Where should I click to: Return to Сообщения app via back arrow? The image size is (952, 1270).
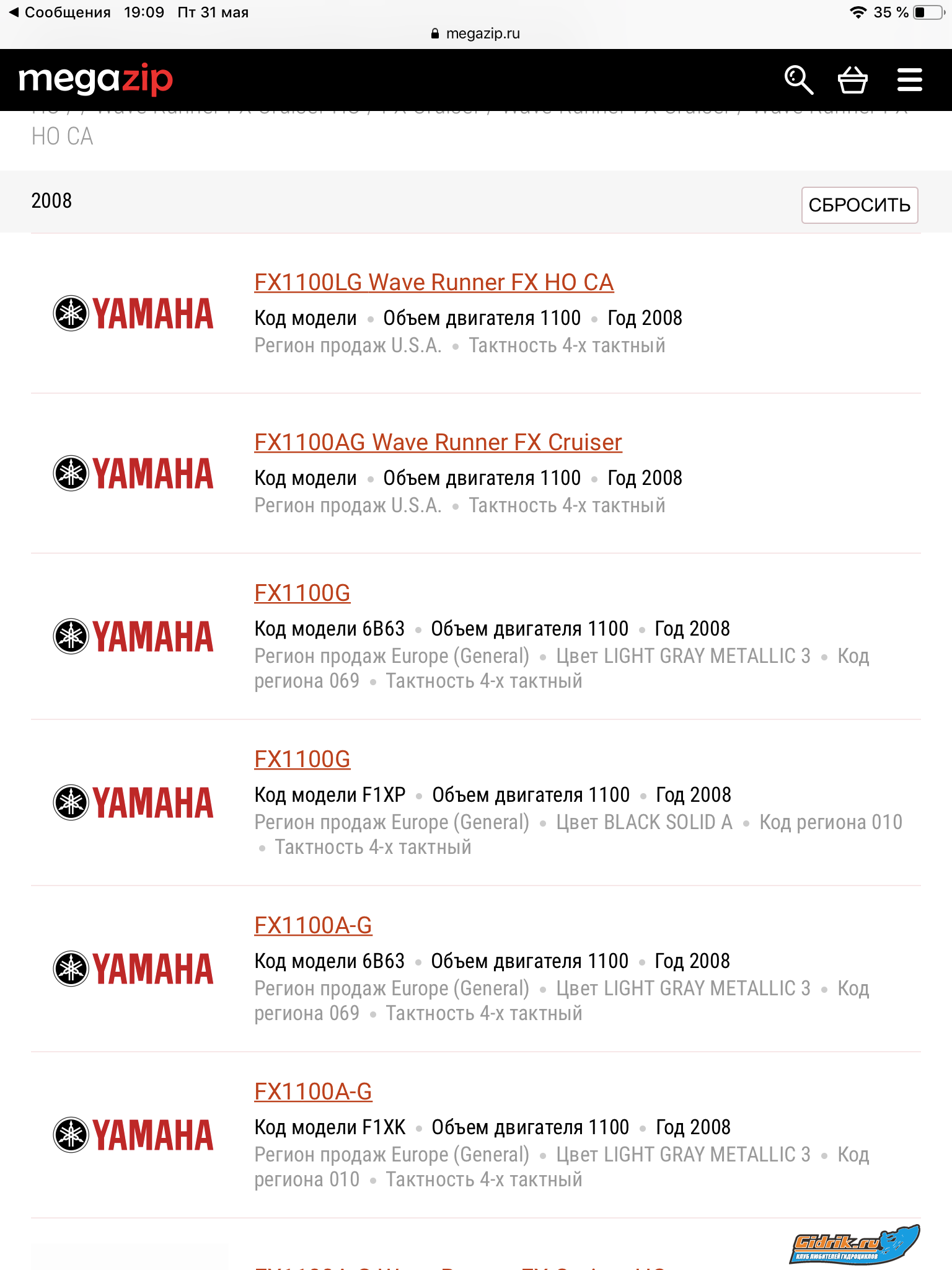tap(59, 12)
